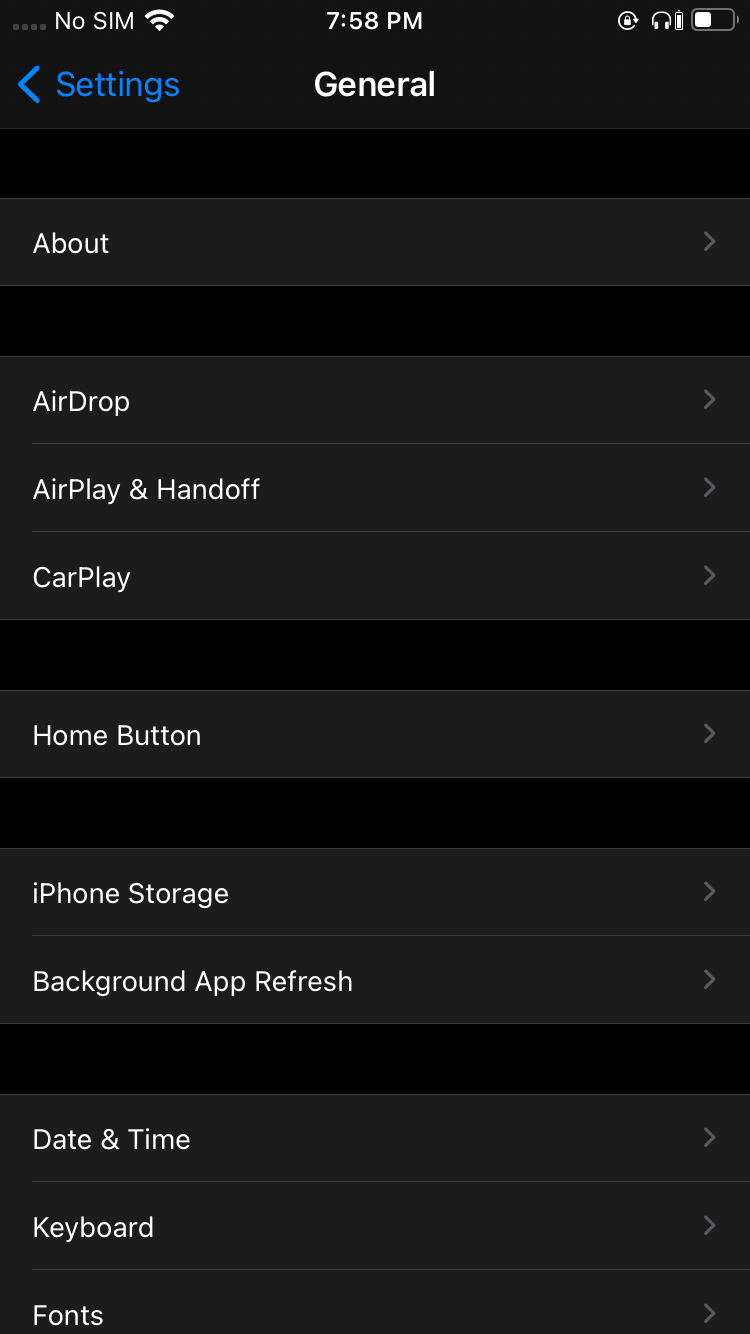This screenshot has width=750, height=1334.
Task: Tap the cellular signal dots in status bar
Action: tap(27, 22)
